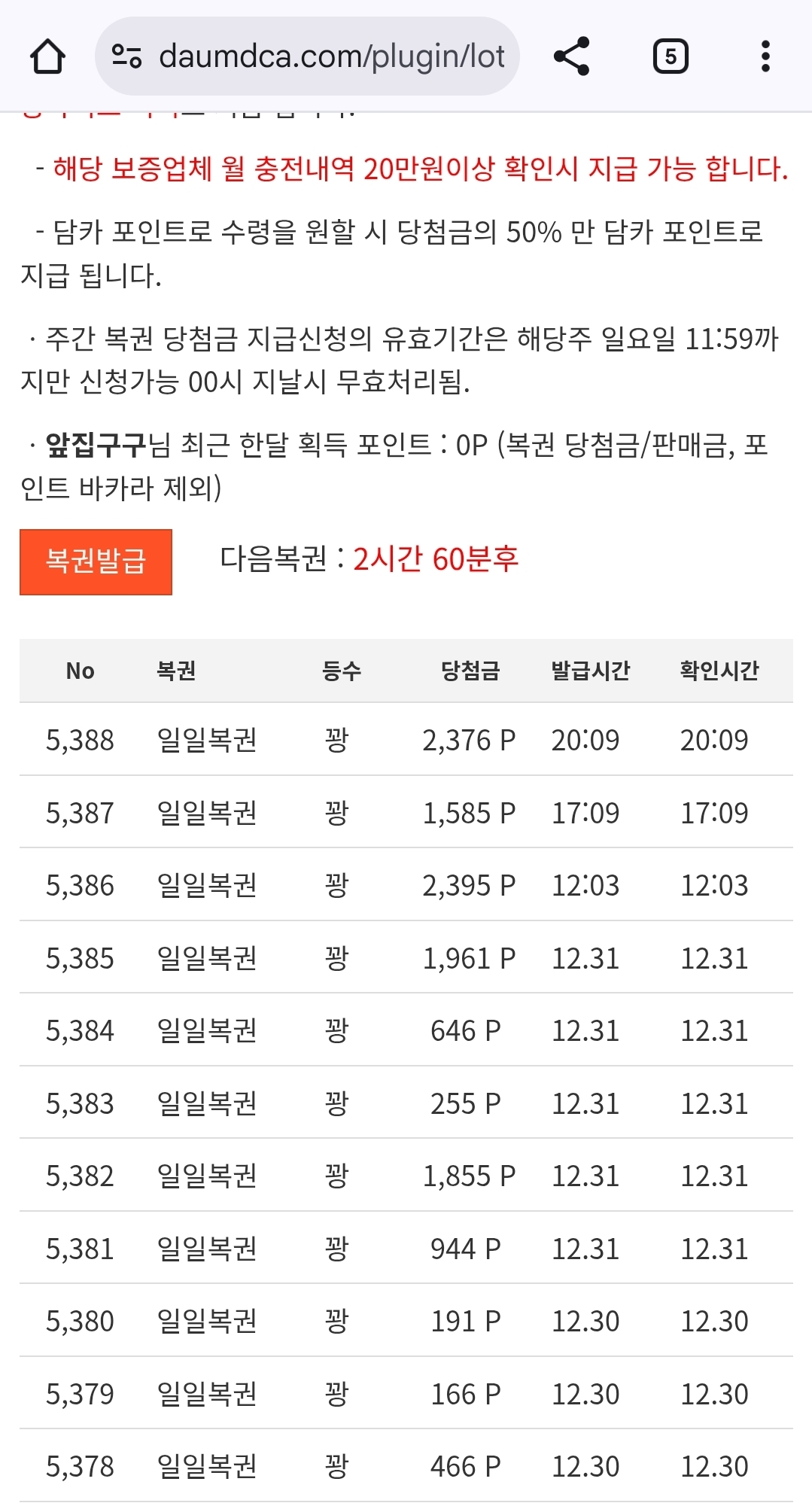812x1503 pixels.
Task: Open the browser overflow menu
Action: [x=765, y=56]
